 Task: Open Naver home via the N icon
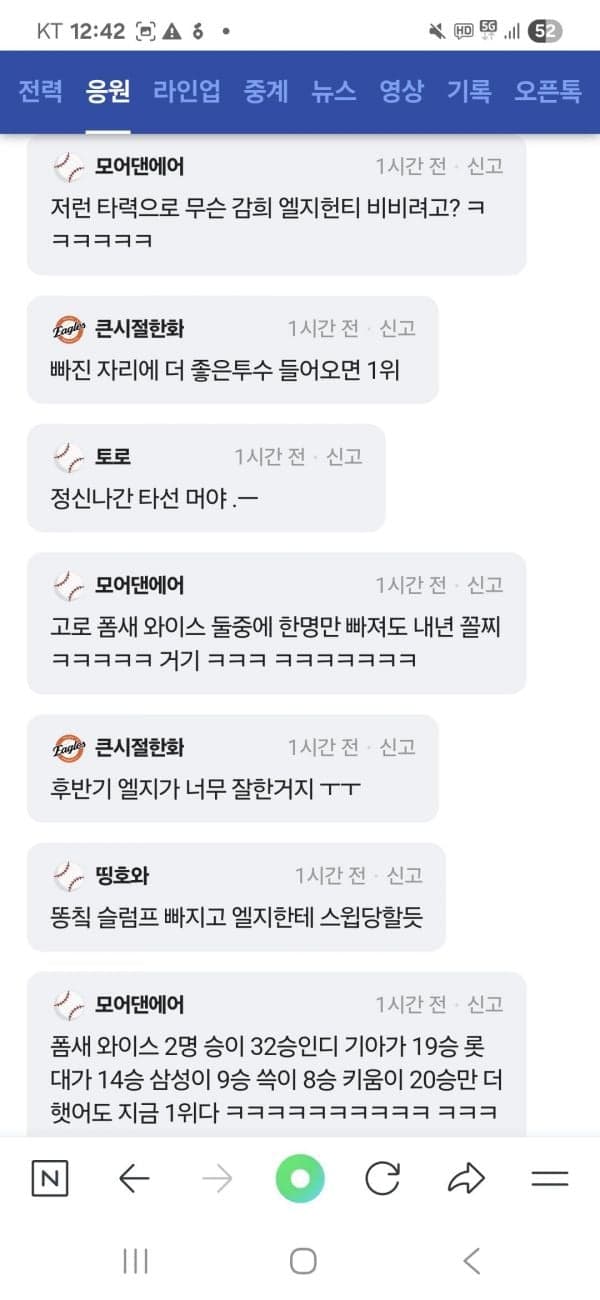tap(50, 1179)
